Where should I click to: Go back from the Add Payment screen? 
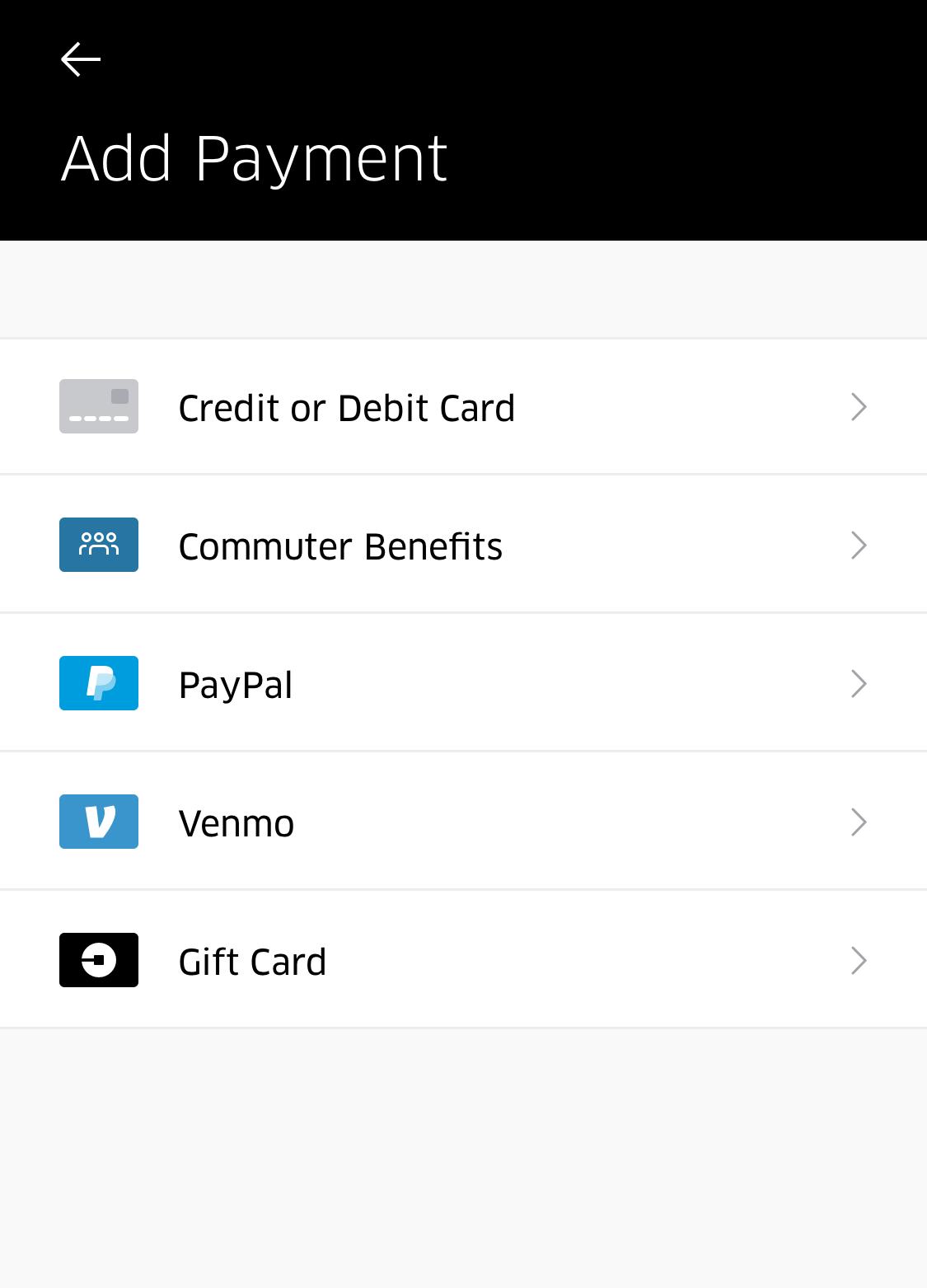click(81, 59)
